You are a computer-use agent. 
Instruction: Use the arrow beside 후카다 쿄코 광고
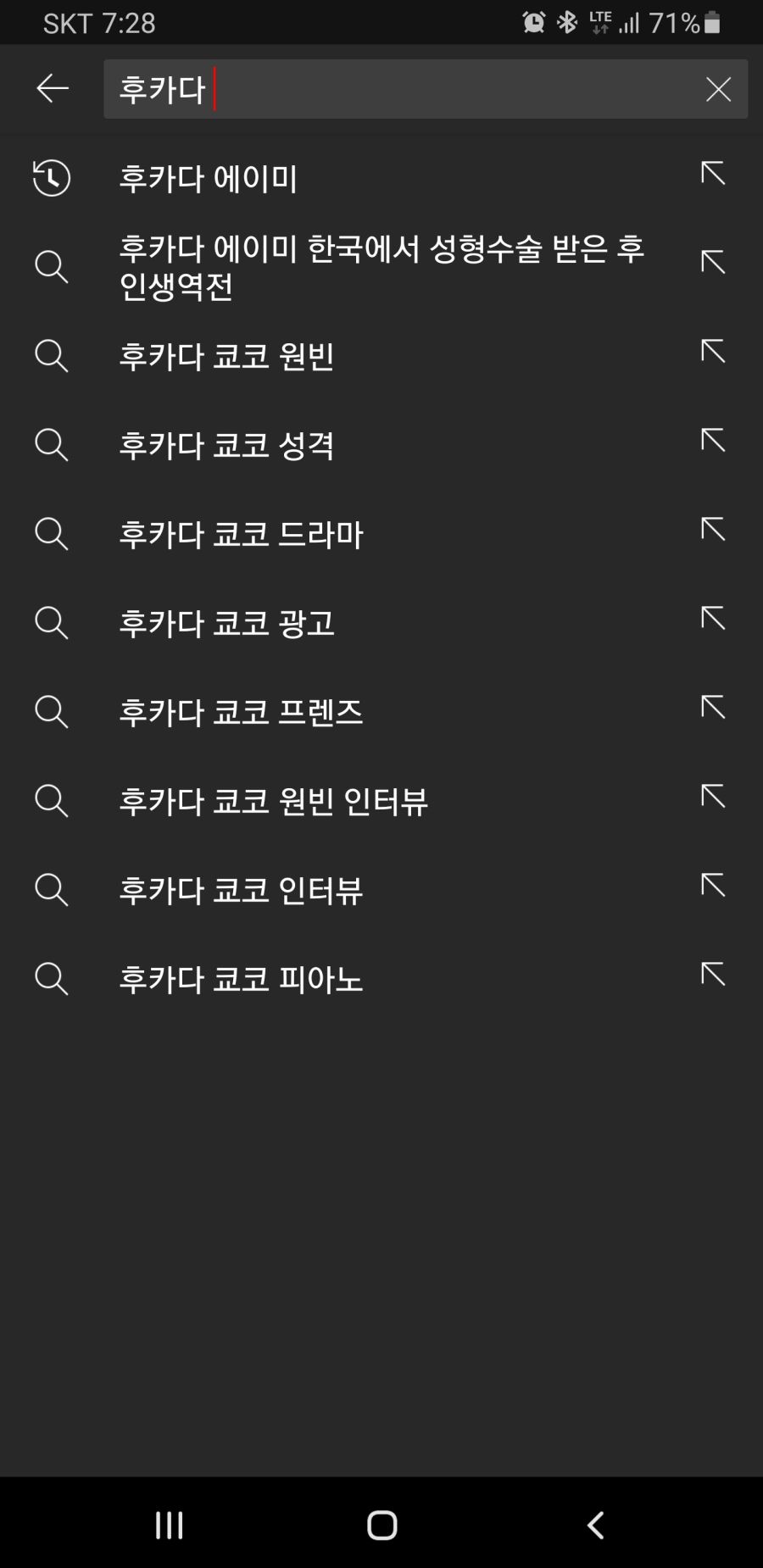tap(713, 620)
